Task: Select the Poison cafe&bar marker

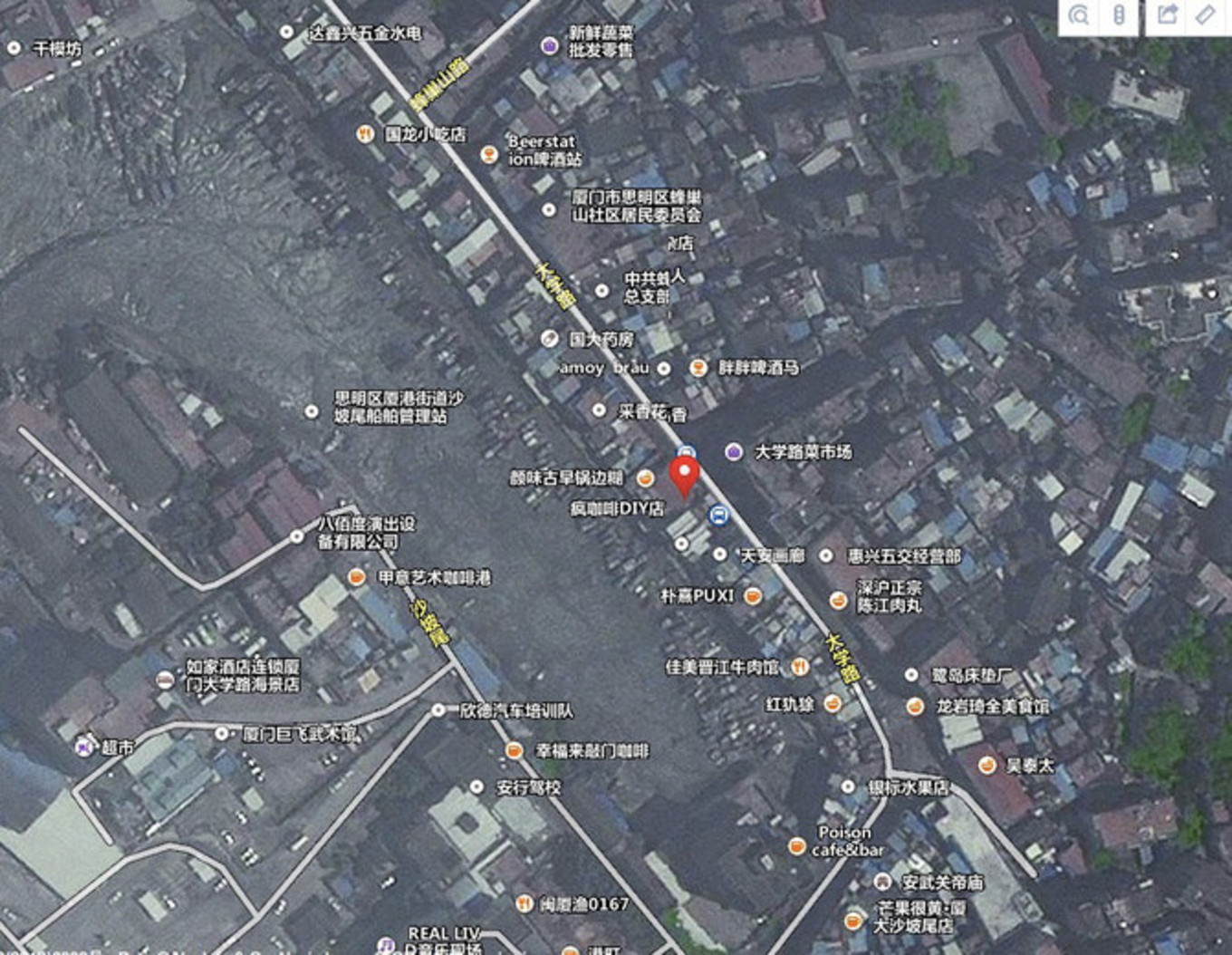Action: pyautogui.click(x=796, y=846)
